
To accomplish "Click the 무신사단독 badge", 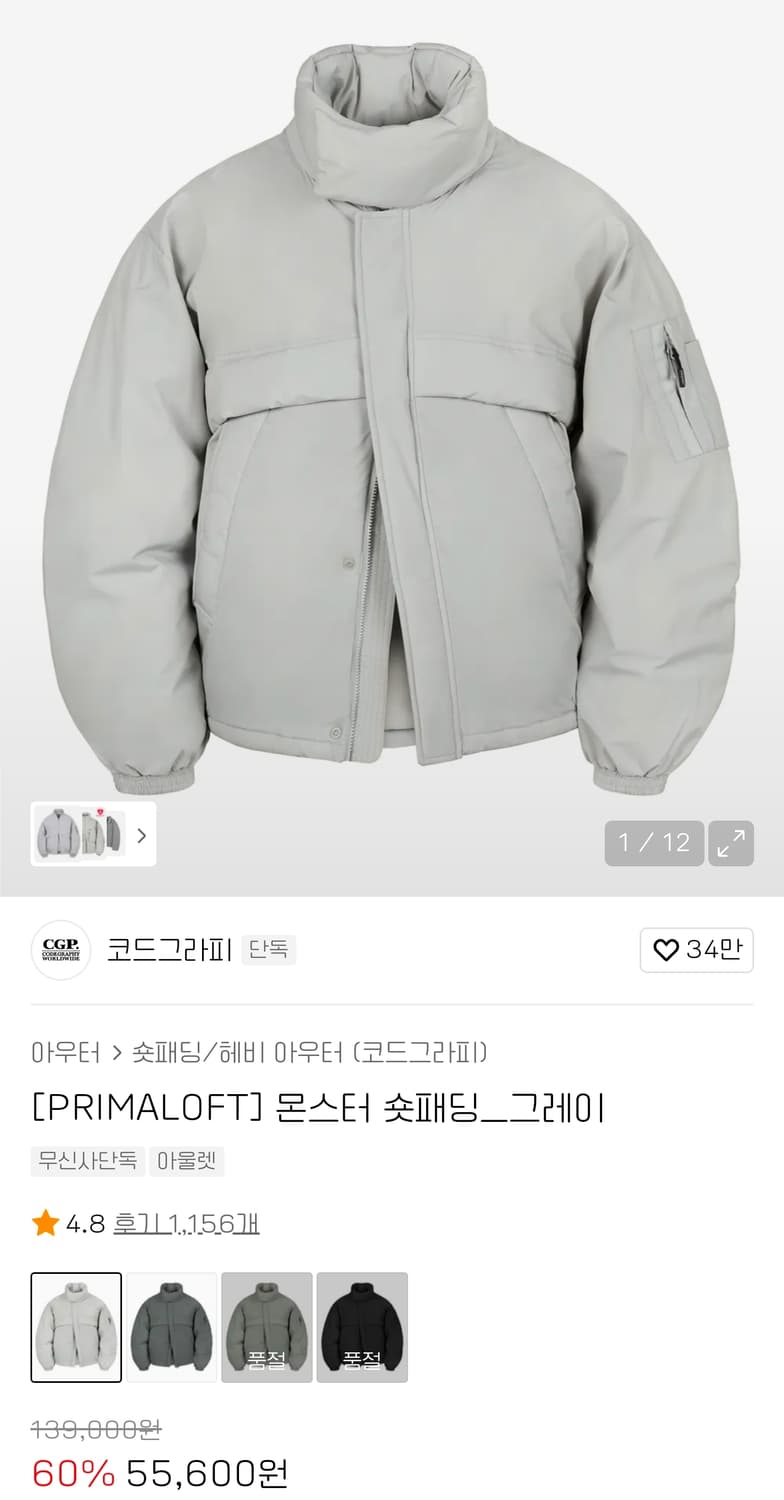I will point(87,1162).
